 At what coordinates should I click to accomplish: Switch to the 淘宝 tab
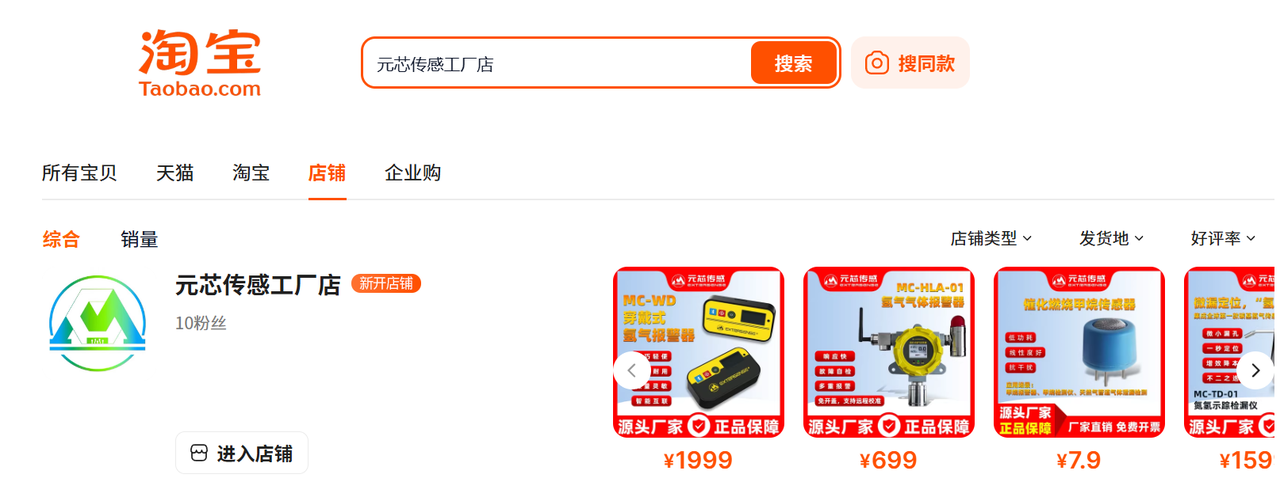tap(251, 173)
